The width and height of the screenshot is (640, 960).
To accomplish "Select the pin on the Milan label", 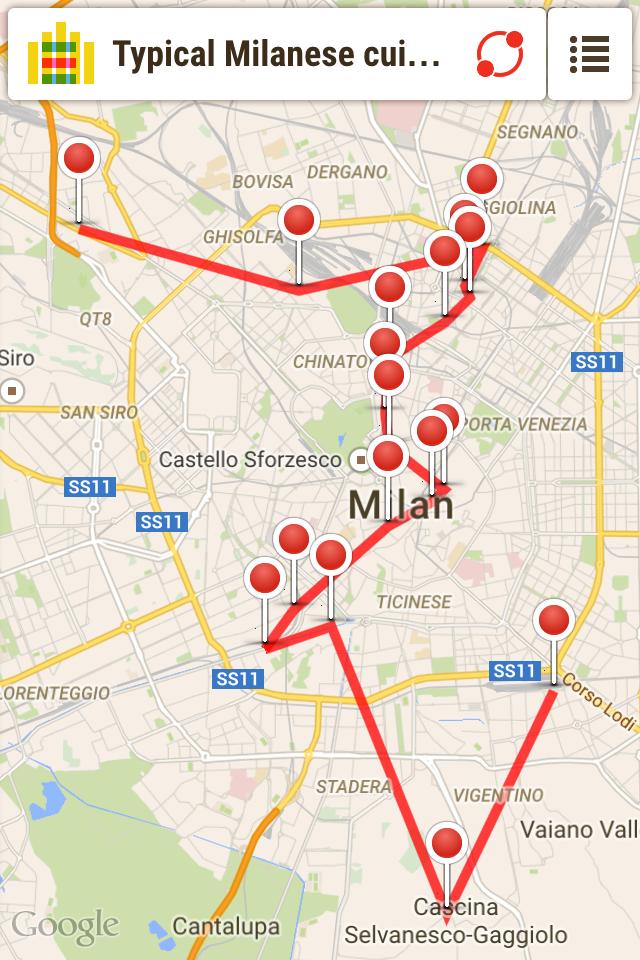I will (x=388, y=456).
